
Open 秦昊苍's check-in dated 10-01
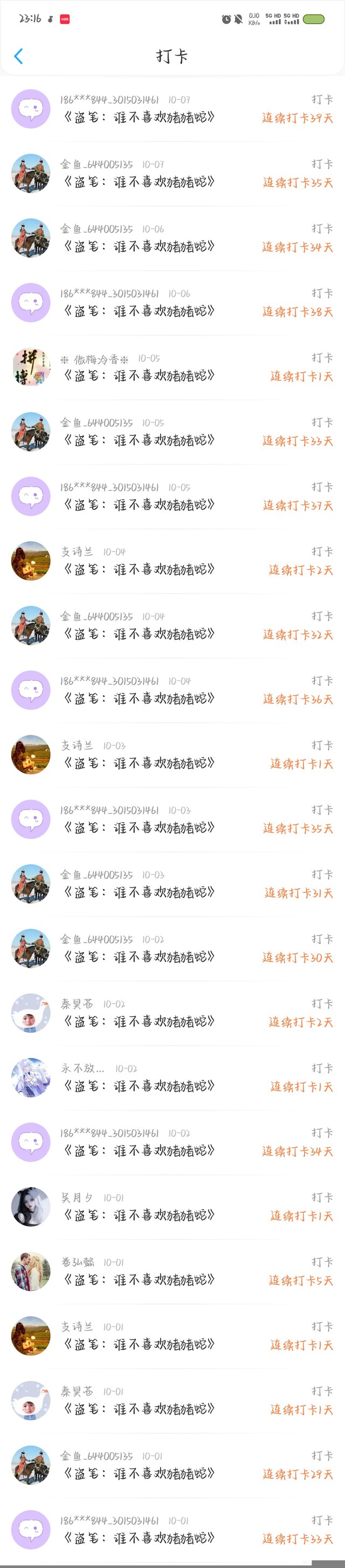pos(172,1400)
